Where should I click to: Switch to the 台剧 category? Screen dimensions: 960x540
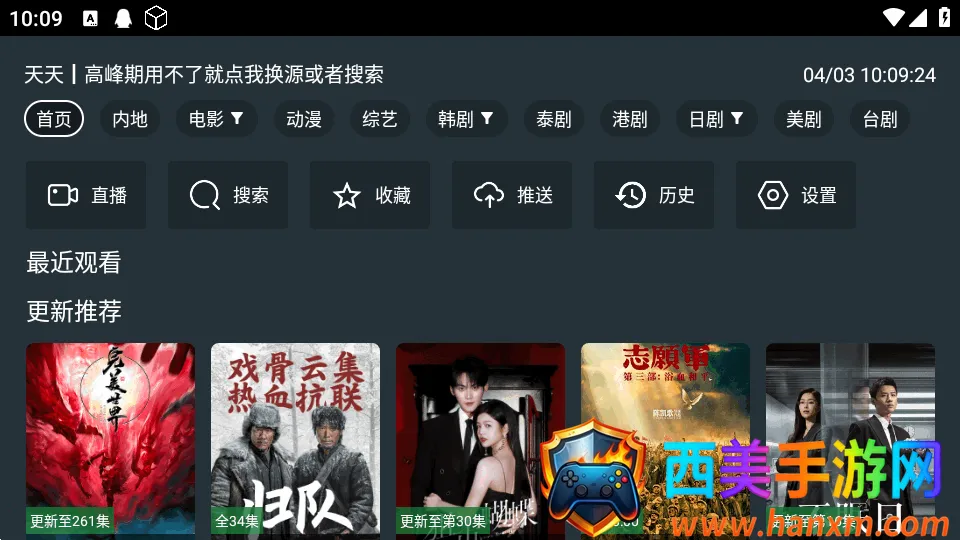(x=880, y=119)
